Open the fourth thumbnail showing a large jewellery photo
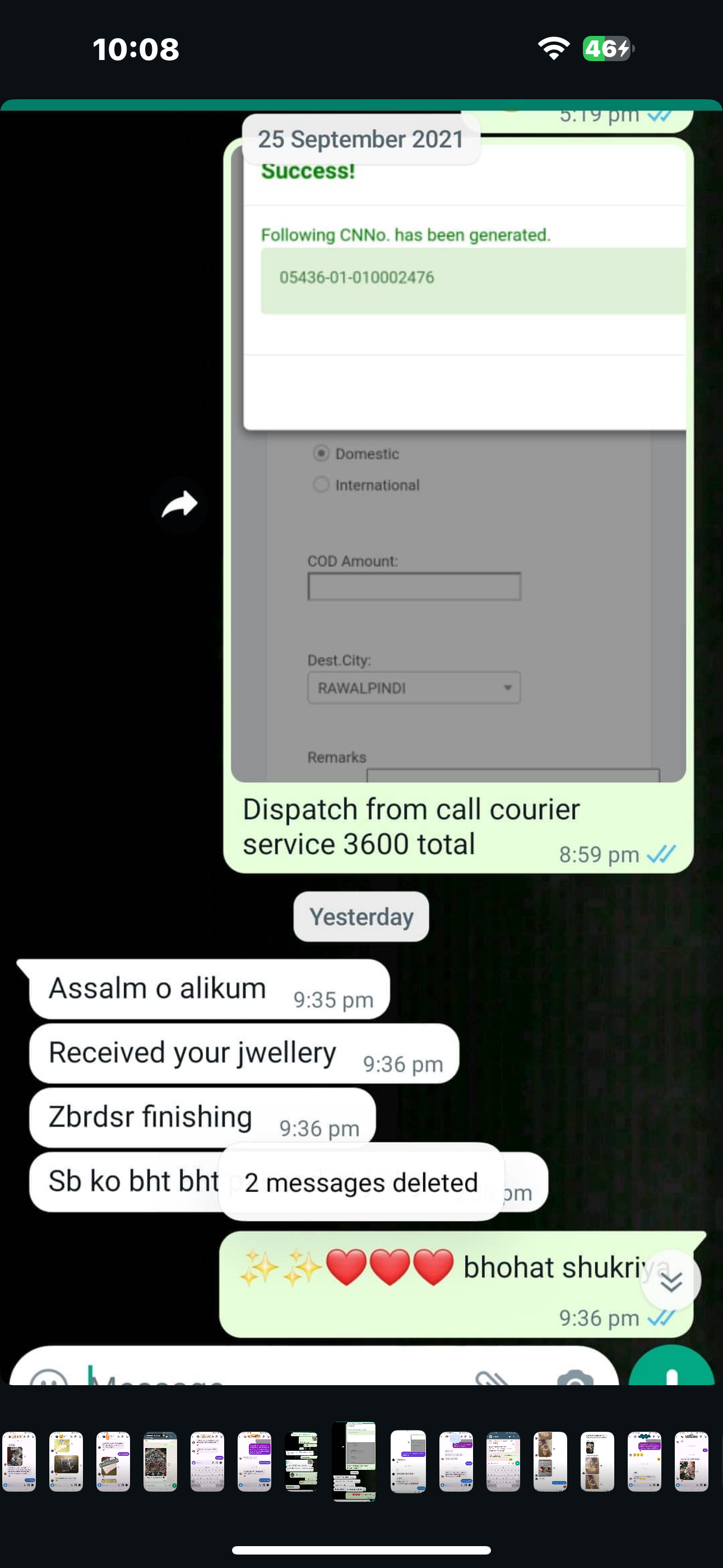Viewport: 723px width, 1568px height. point(160,1461)
